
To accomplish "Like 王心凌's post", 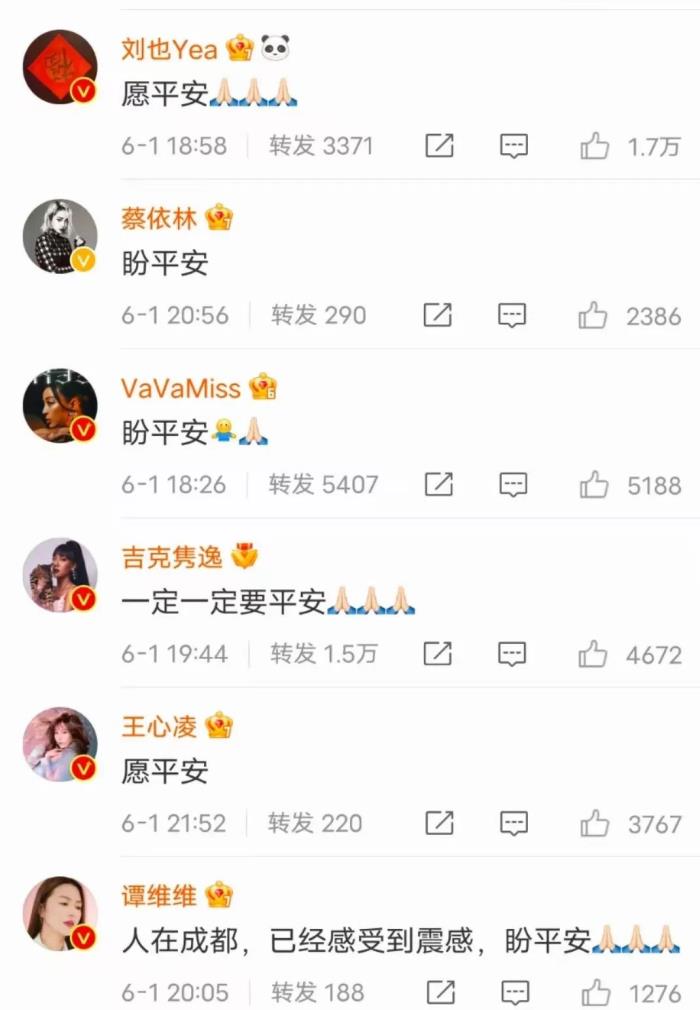I will click(x=593, y=823).
